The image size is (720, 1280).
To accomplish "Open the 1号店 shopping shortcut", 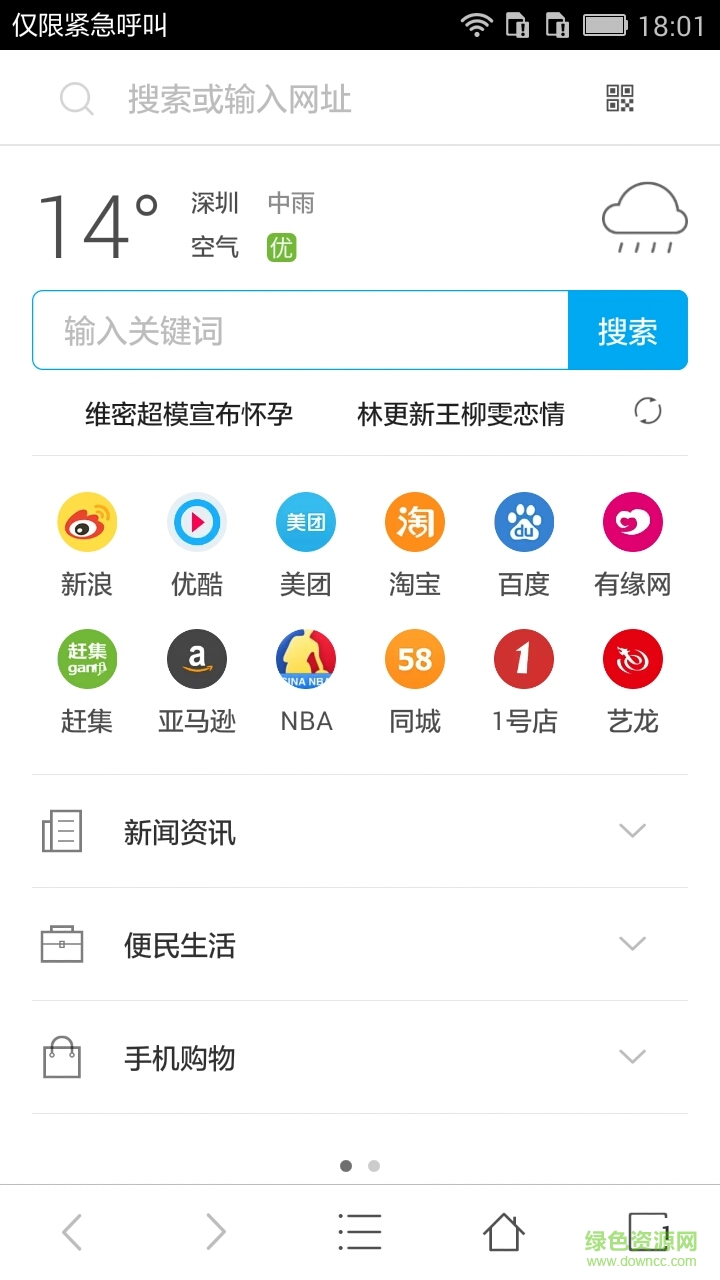I will pyautogui.click(x=523, y=658).
